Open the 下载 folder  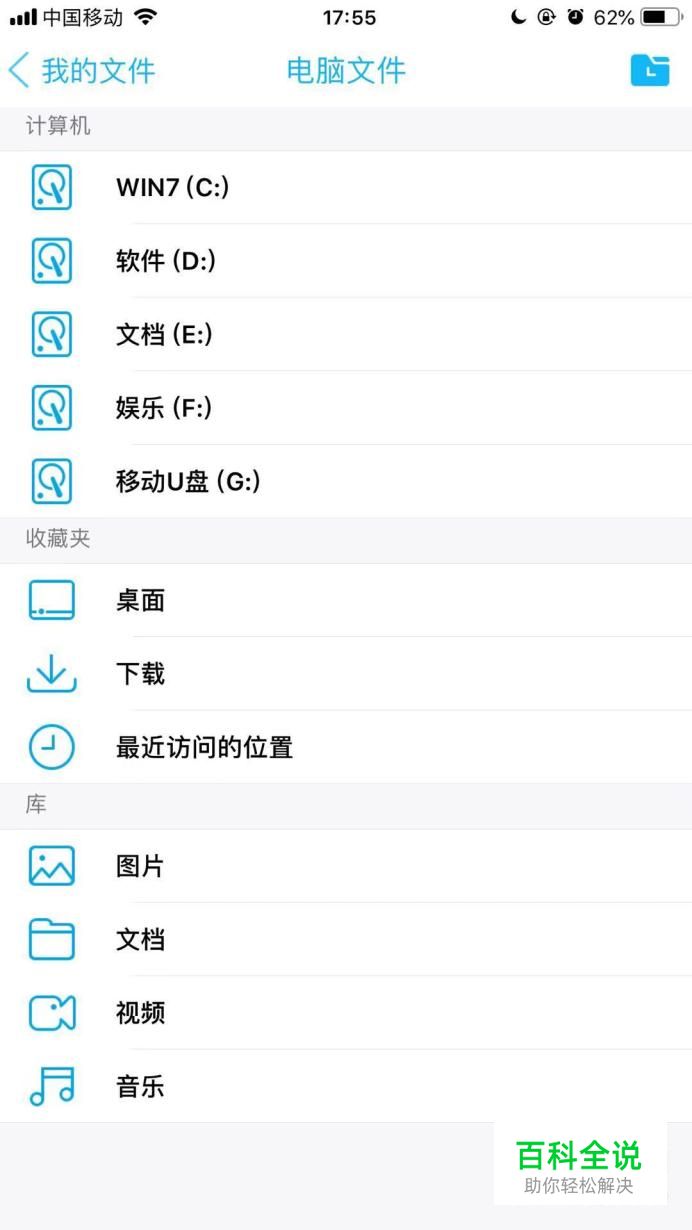pyautogui.click(x=346, y=674)
